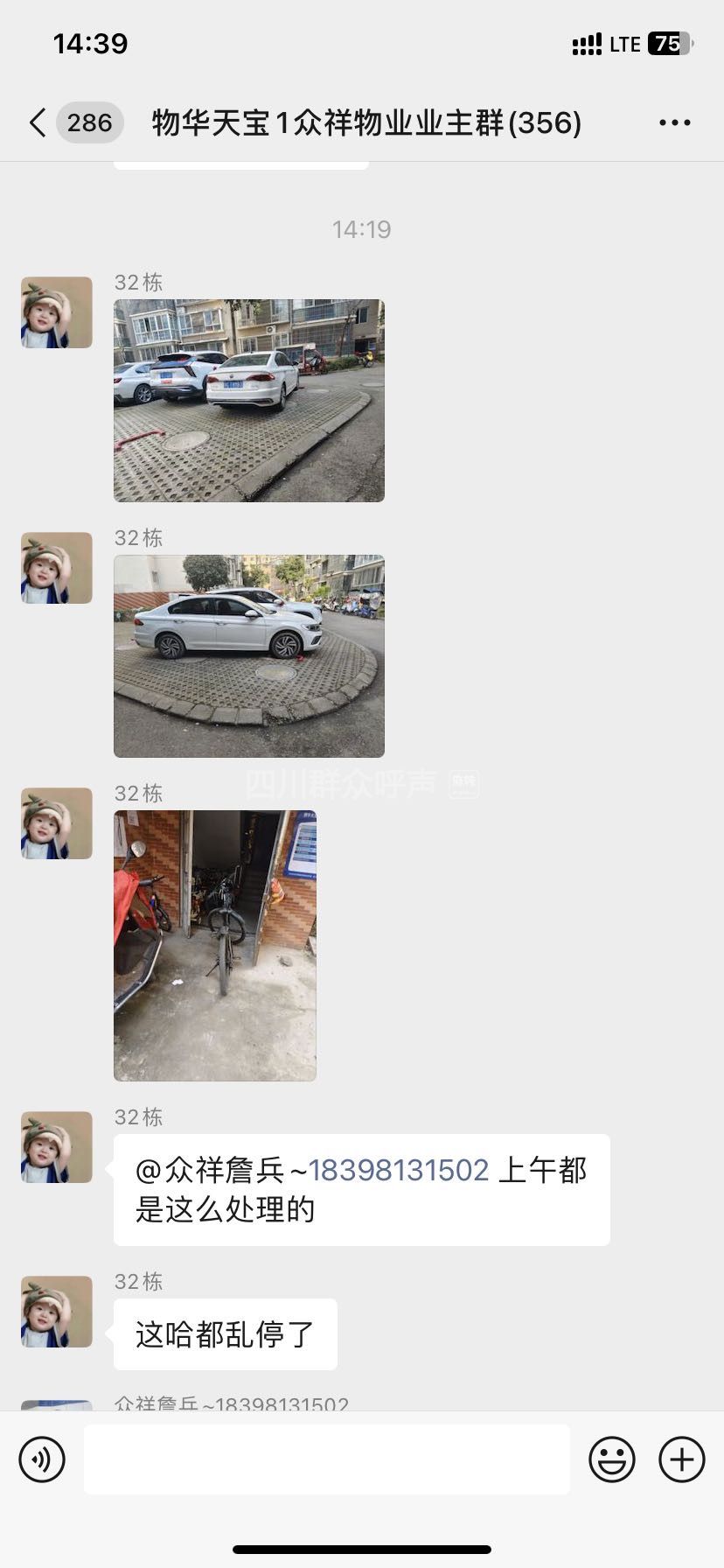This screenshot has width=724, height=1568.
Task: Go back to the chat list
Action: (x=38, y=122)
